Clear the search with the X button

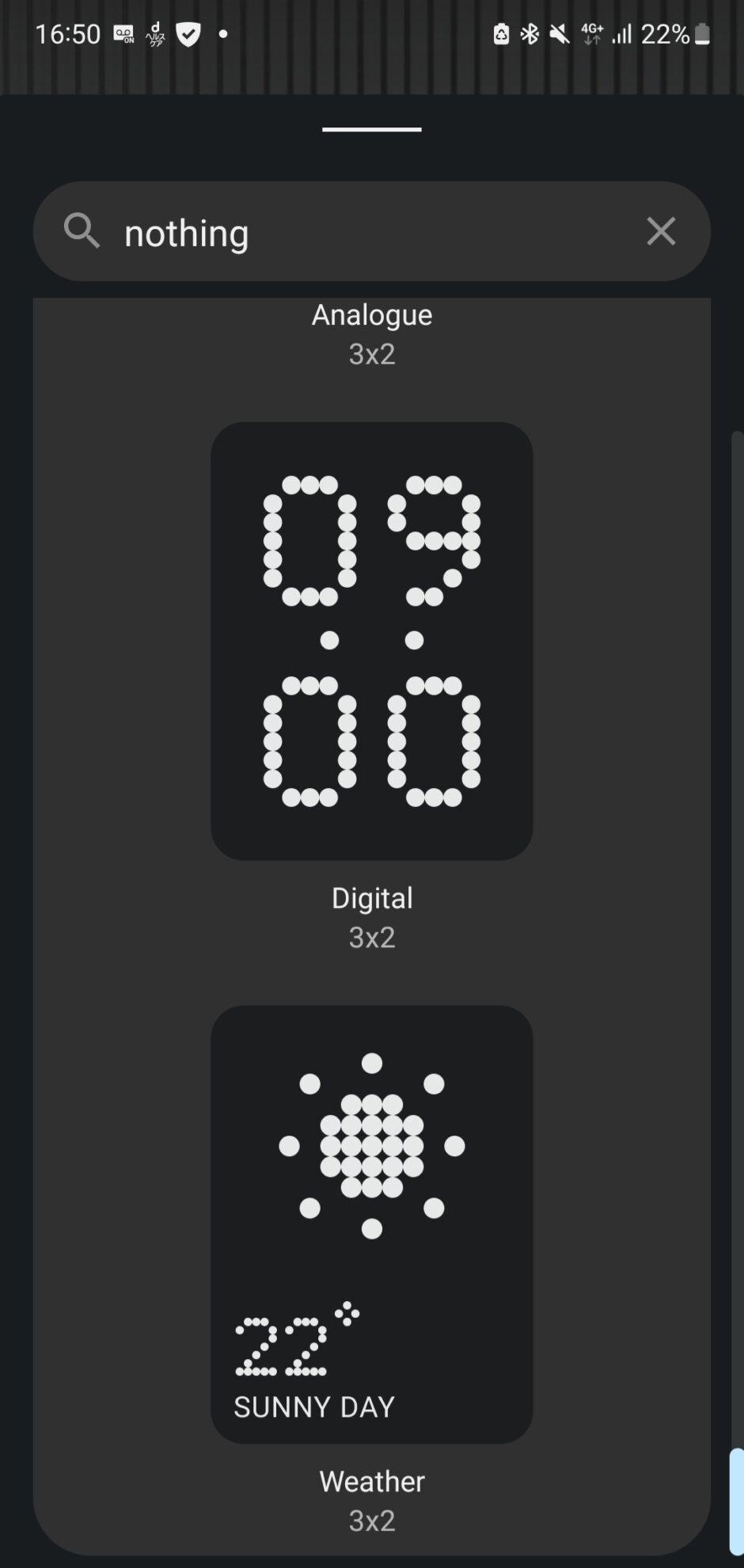click(661, 231)
